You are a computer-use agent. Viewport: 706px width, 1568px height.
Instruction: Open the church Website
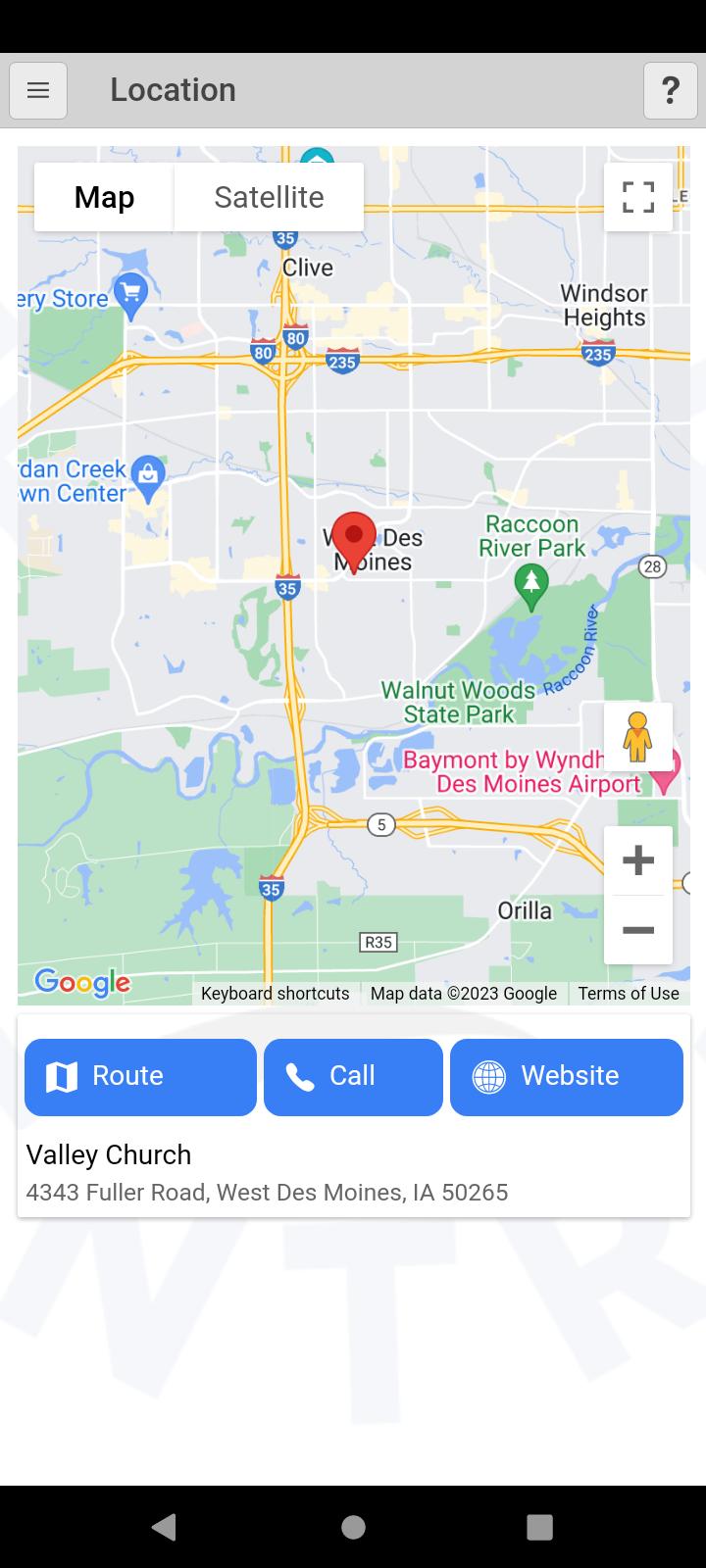pyautogui.click(x=567, y=1077)
